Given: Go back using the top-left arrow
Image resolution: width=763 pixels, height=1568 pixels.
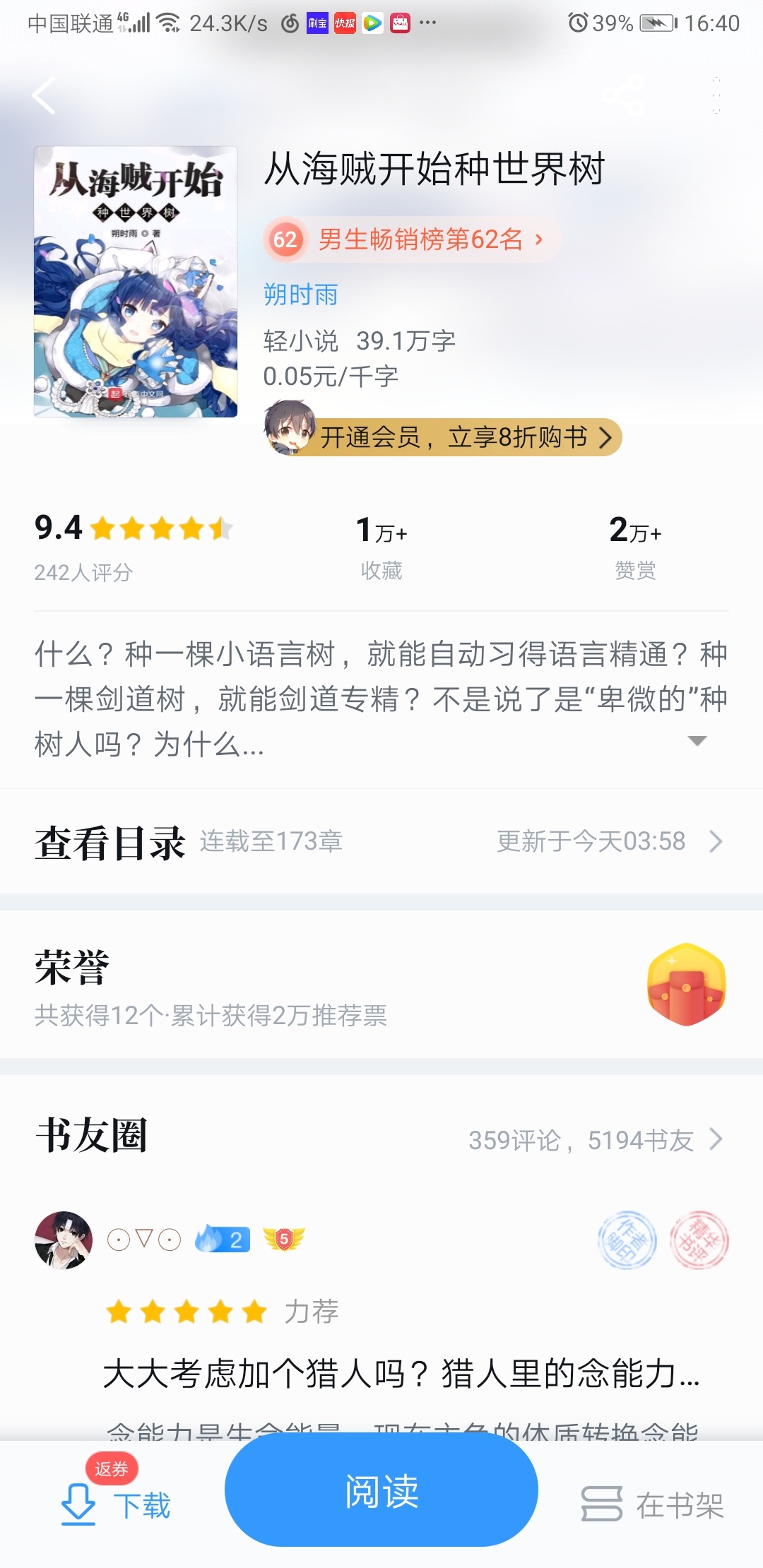Looking at the screenshot, I should point(44,96).
